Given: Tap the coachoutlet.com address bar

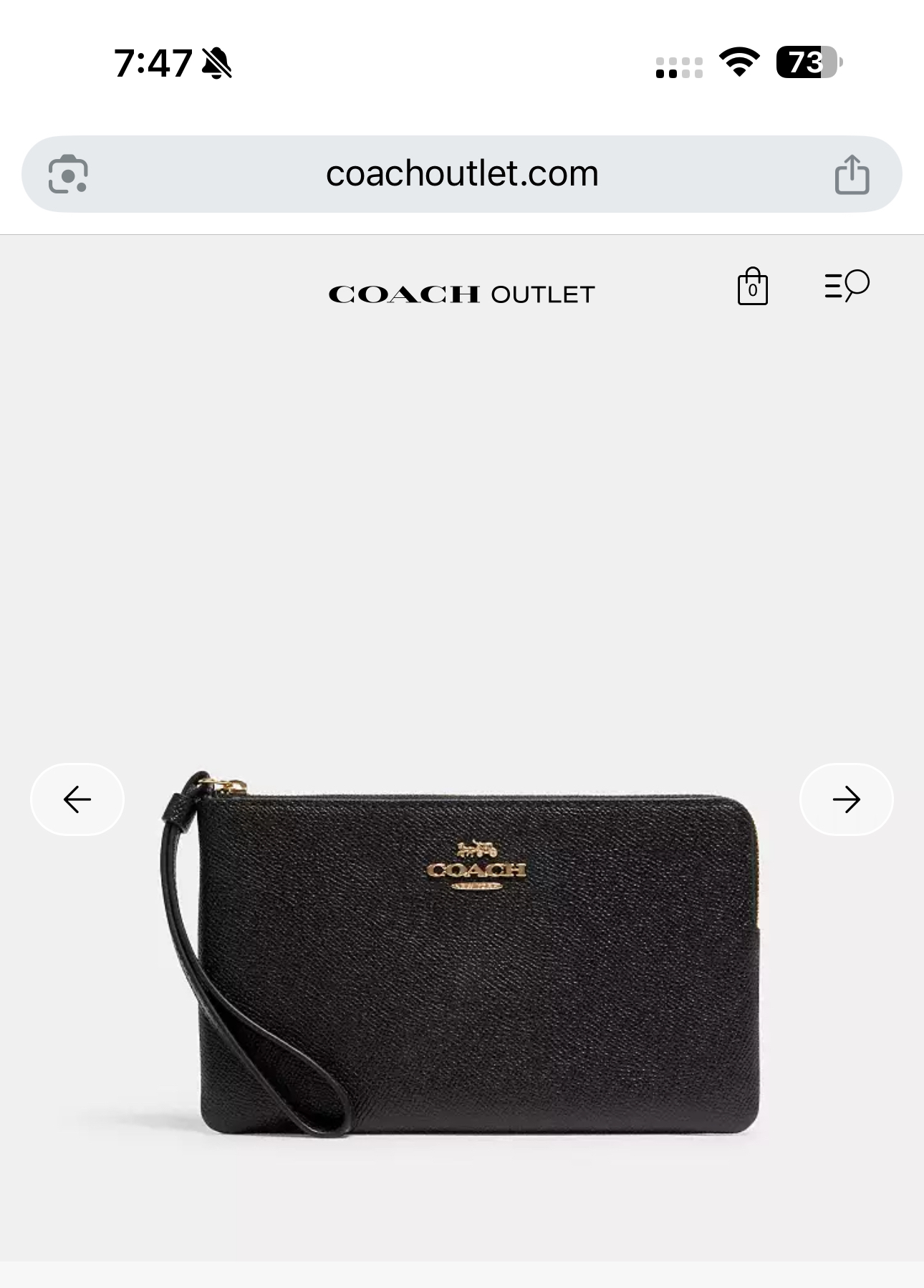Looking at the screenshot, I should click(461, 174).
